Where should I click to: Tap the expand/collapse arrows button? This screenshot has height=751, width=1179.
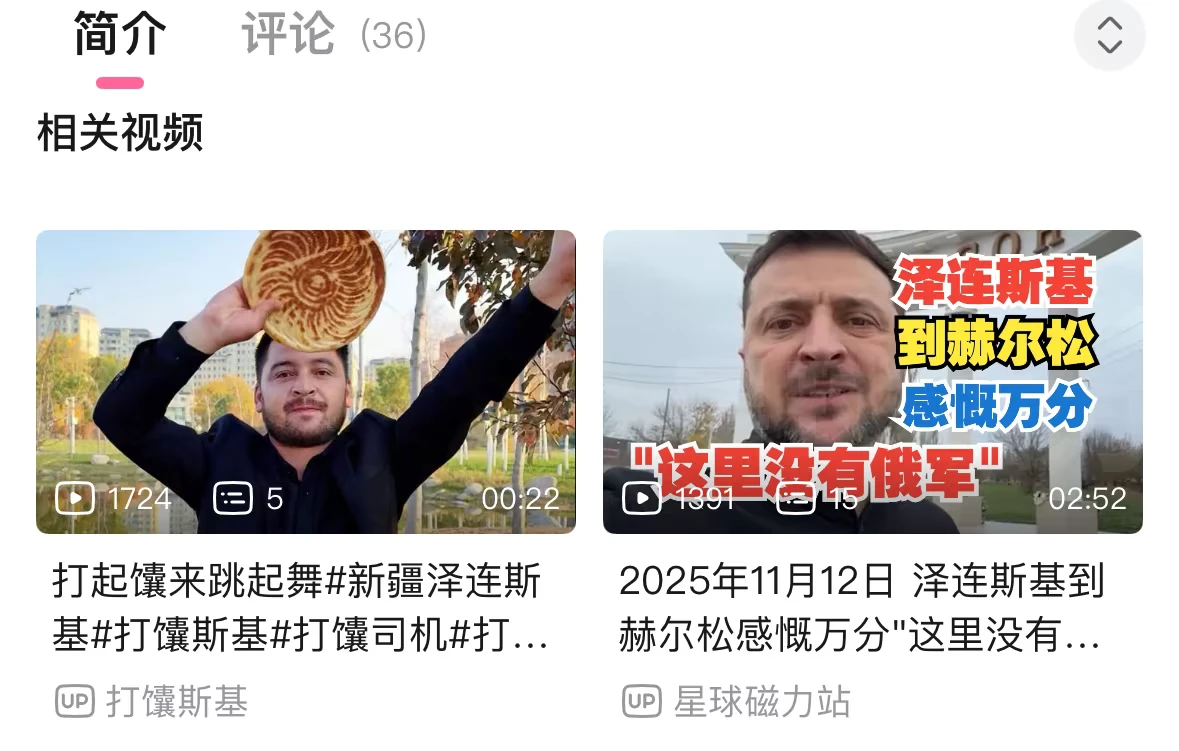[1109, 36]
